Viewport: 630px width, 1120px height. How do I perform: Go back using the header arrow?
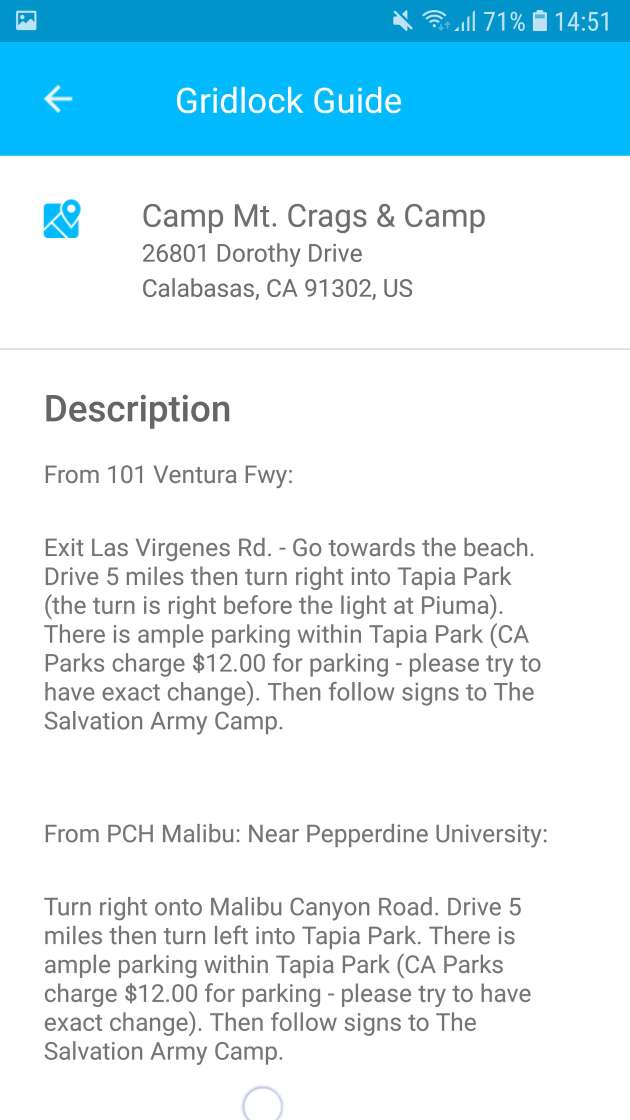58,99
